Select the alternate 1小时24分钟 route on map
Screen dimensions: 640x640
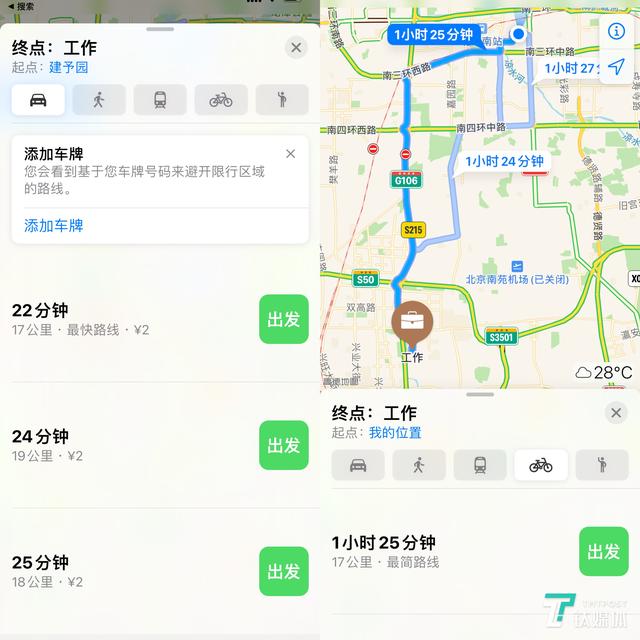504,161
